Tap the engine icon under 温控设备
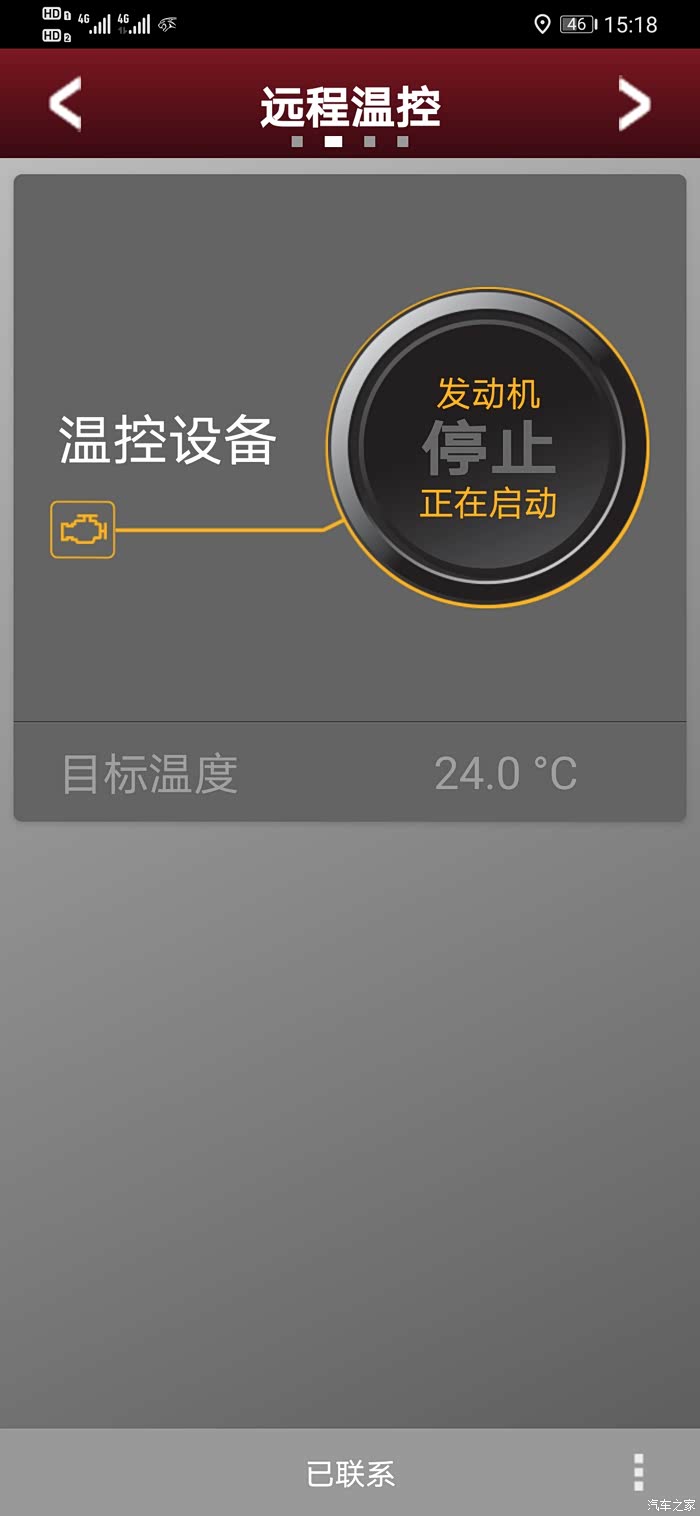Screen dimensions: 700x1516 (83, 530)
